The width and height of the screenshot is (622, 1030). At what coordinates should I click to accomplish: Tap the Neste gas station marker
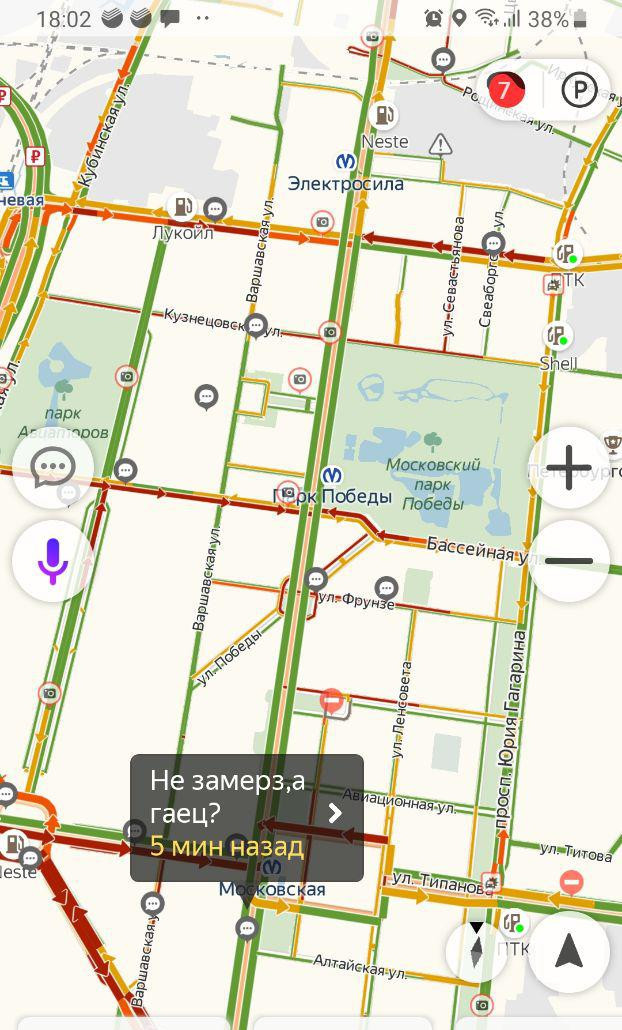pyautogui.click(x=384, y=116)
